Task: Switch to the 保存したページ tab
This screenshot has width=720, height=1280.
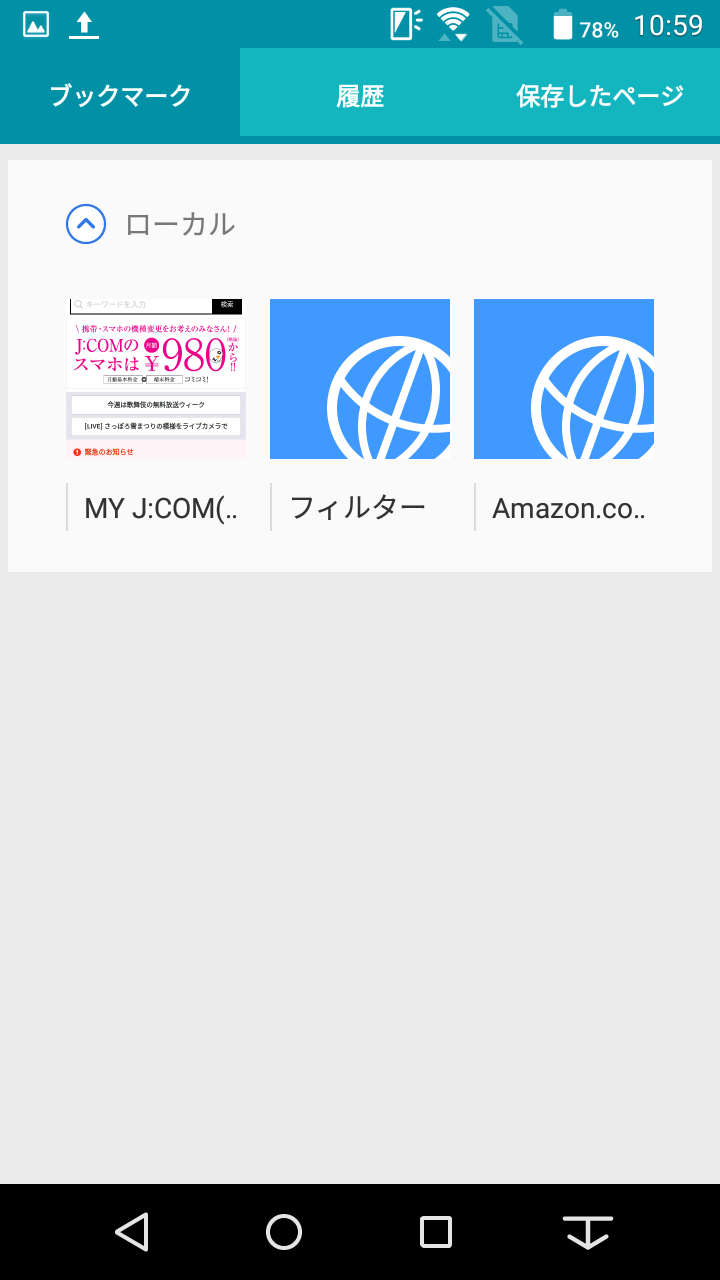Action: pyautogui.click(x=600, y=96)
